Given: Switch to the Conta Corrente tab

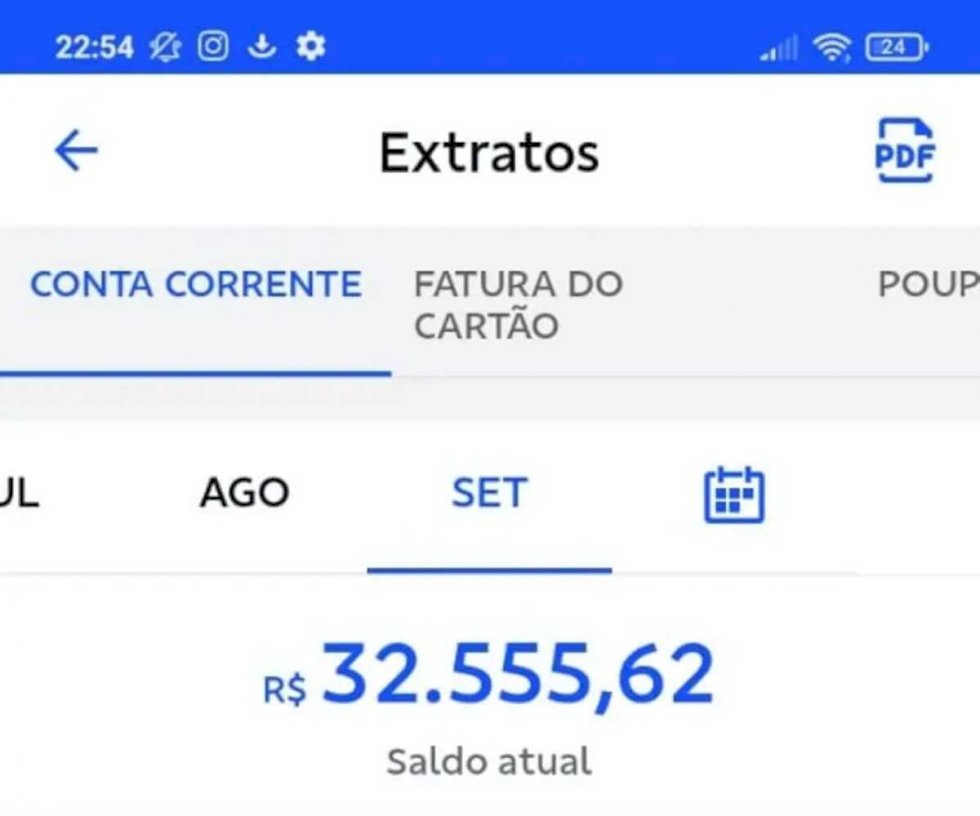Looking at the screenshot, I should point(196,284).
